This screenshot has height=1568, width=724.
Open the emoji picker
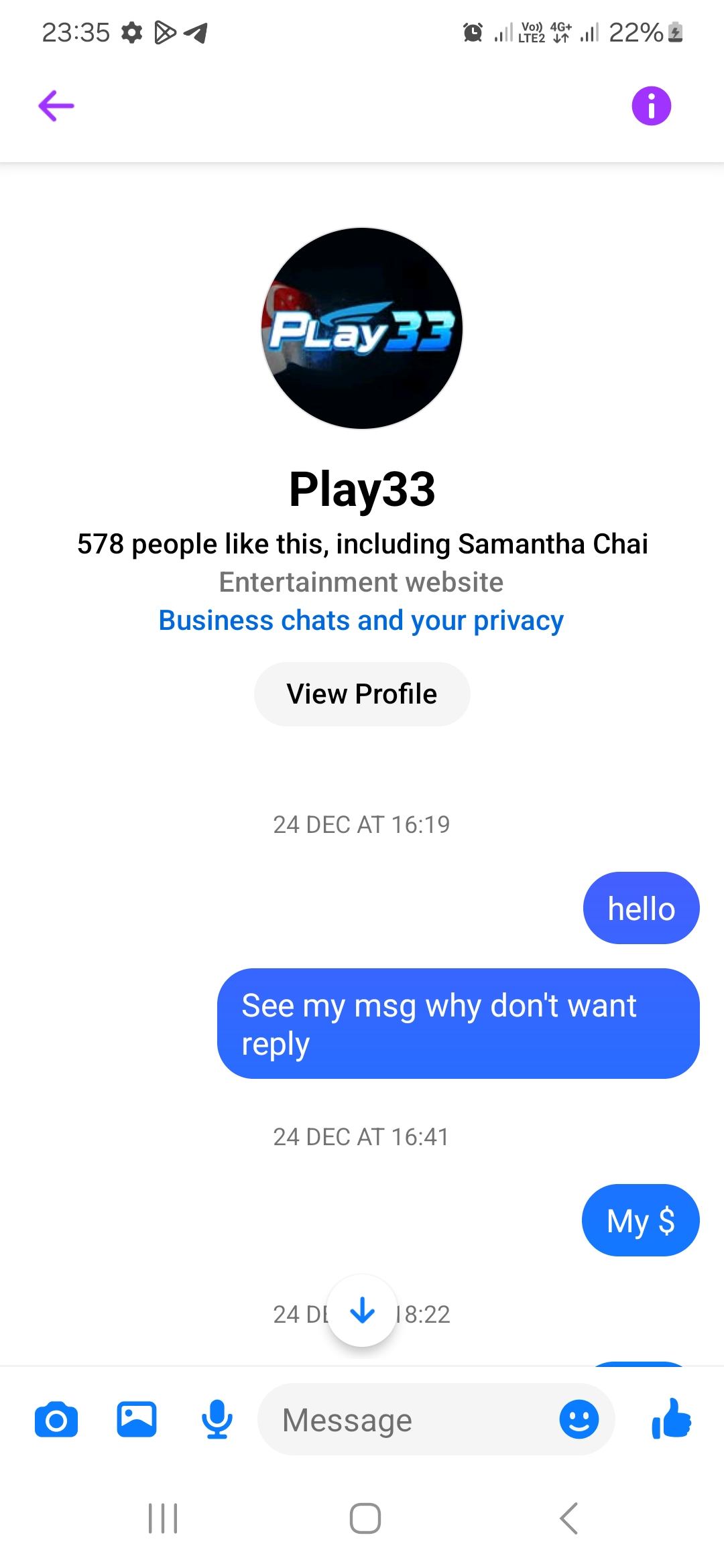tap(579, 1419)
